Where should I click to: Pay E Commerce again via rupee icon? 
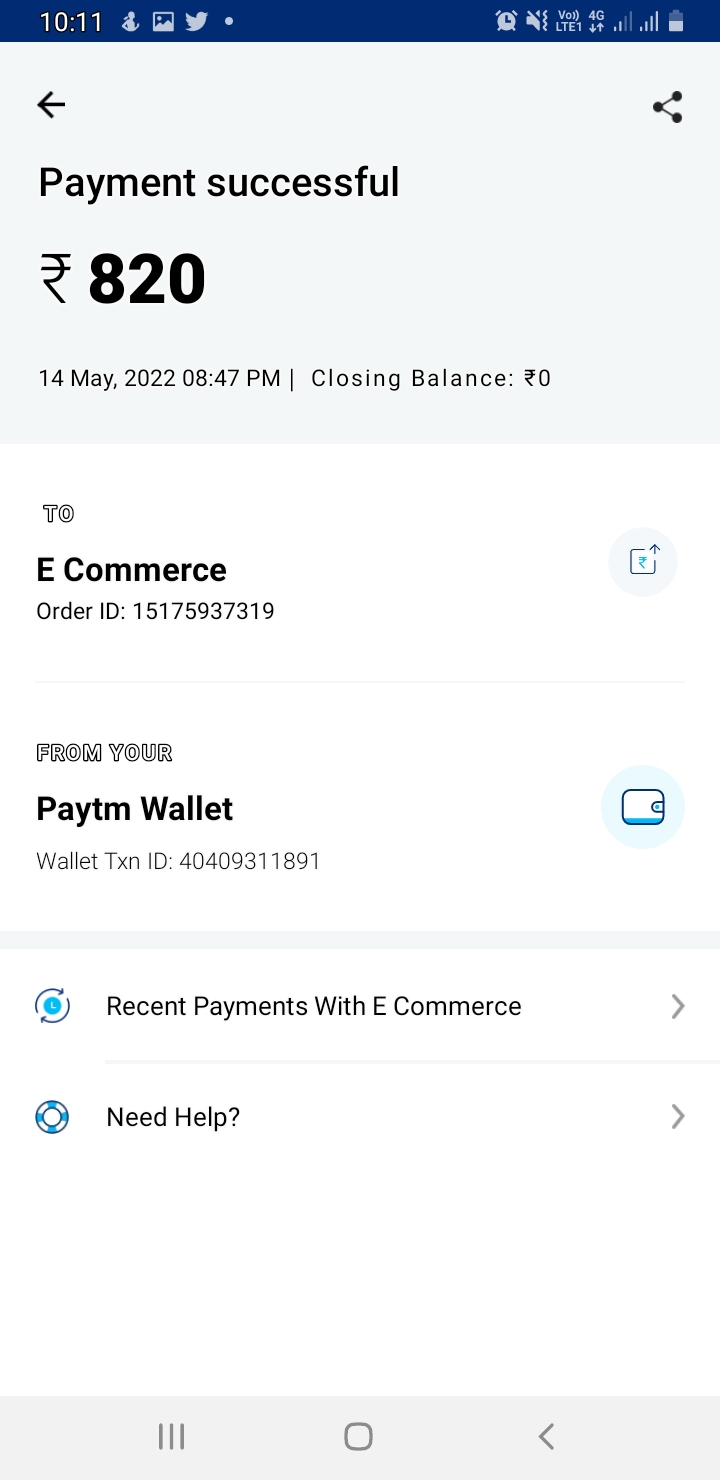tap(643, 562)
